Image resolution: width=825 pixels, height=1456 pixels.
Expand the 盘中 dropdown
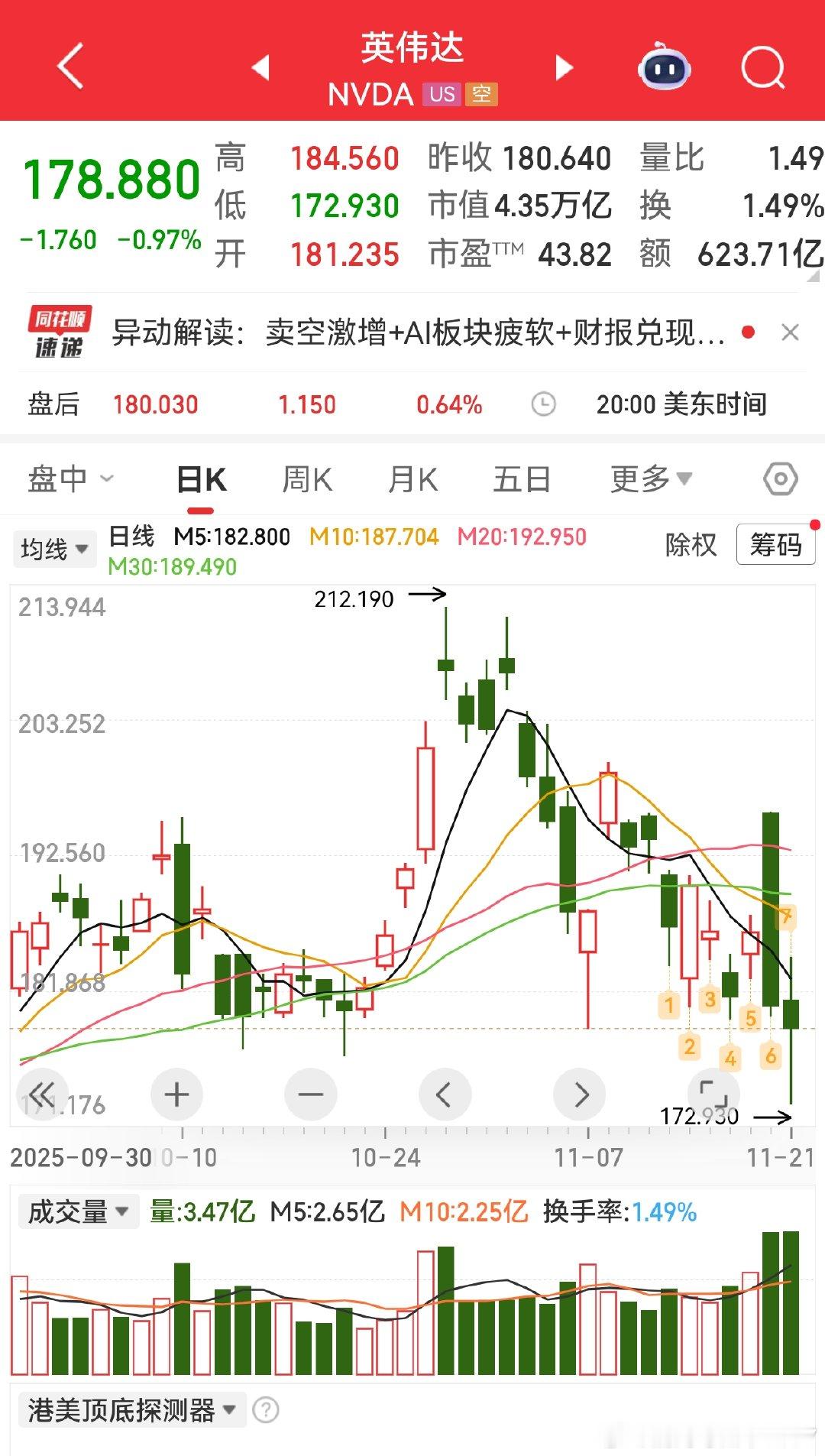(x=70, y=479)
